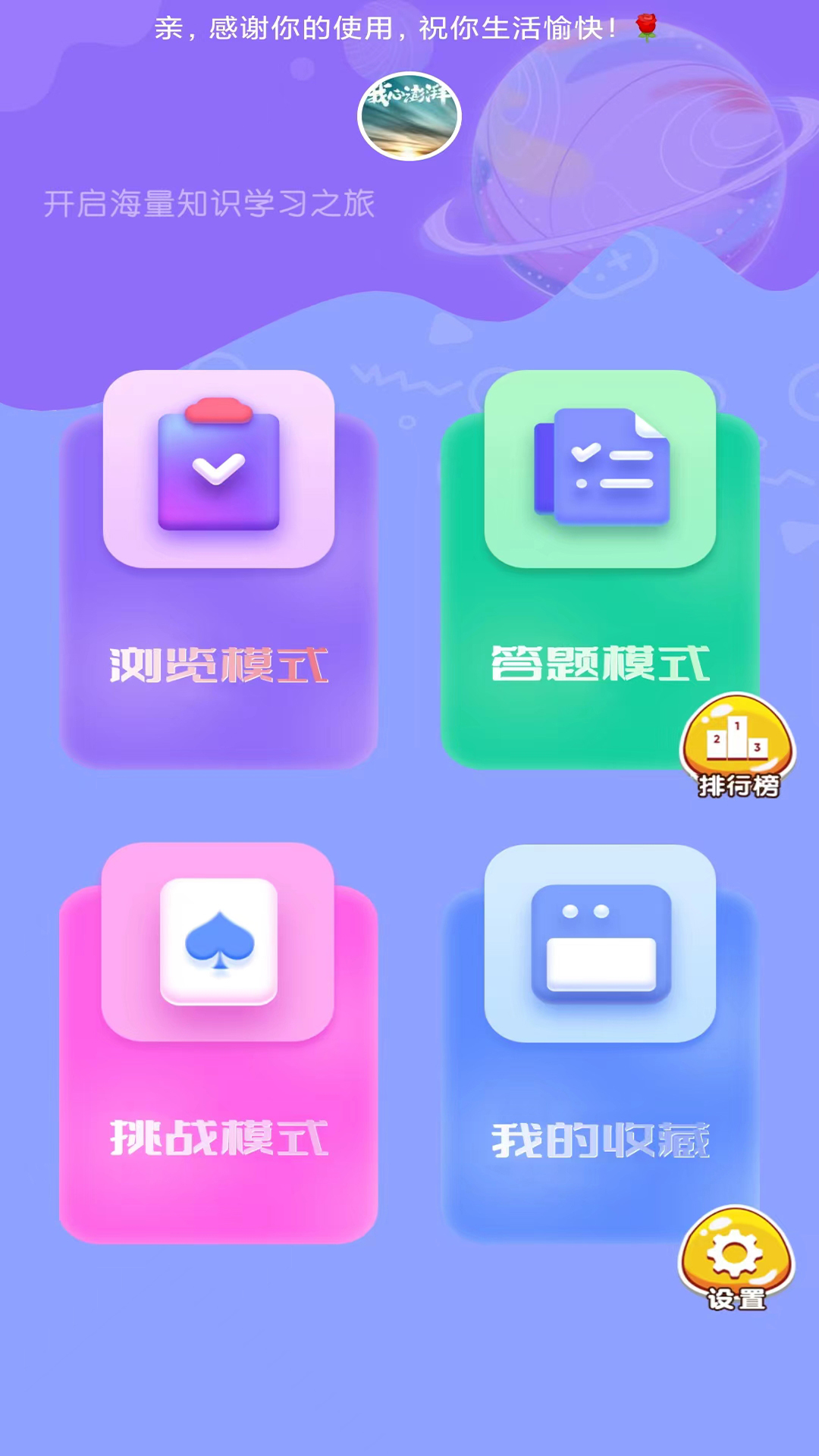
Task: Open 设置 settings gear button
Action: pyautogui.click(x=736, y=1259)
